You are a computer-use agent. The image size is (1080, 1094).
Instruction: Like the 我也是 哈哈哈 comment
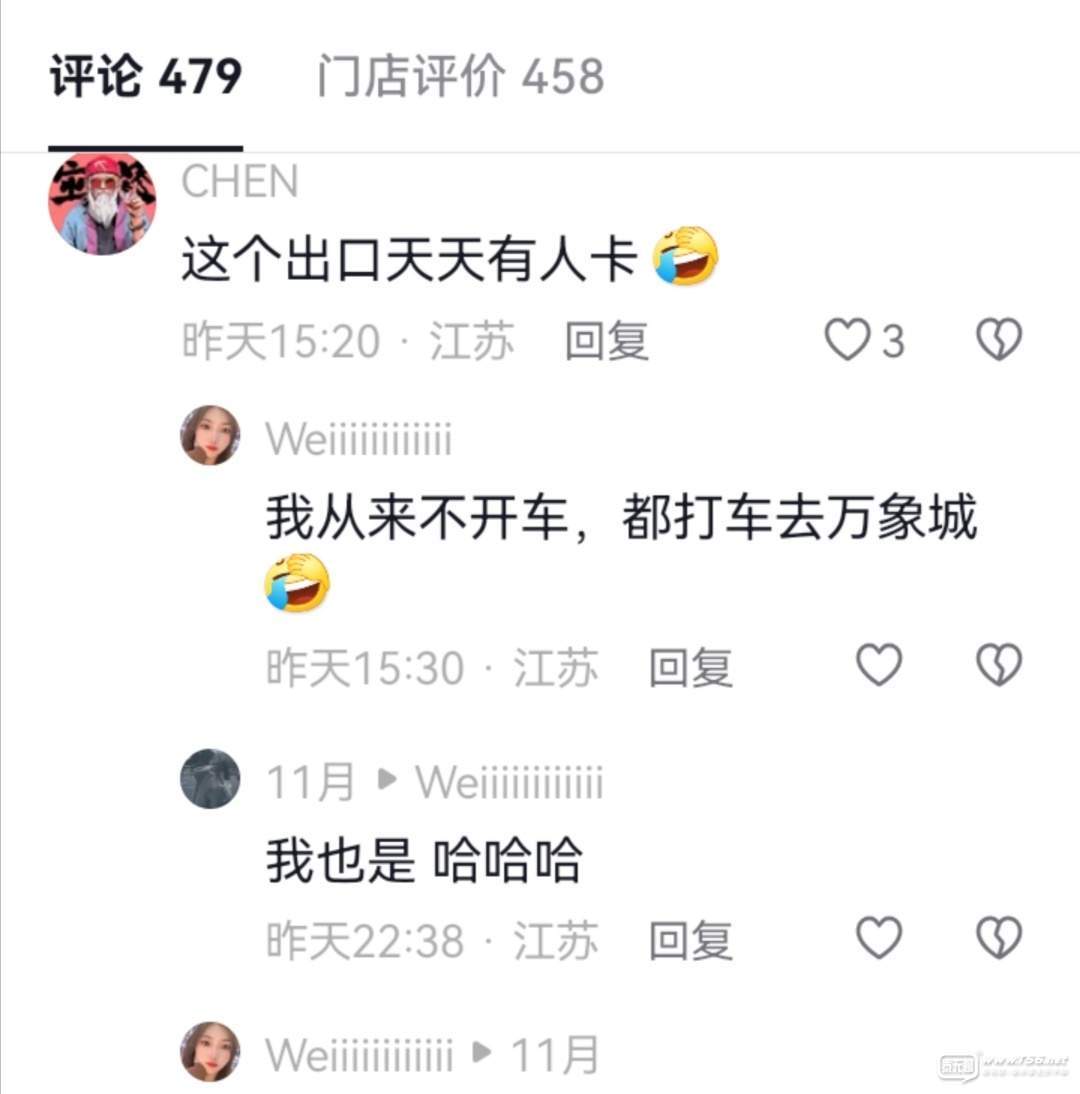(880, 939)
